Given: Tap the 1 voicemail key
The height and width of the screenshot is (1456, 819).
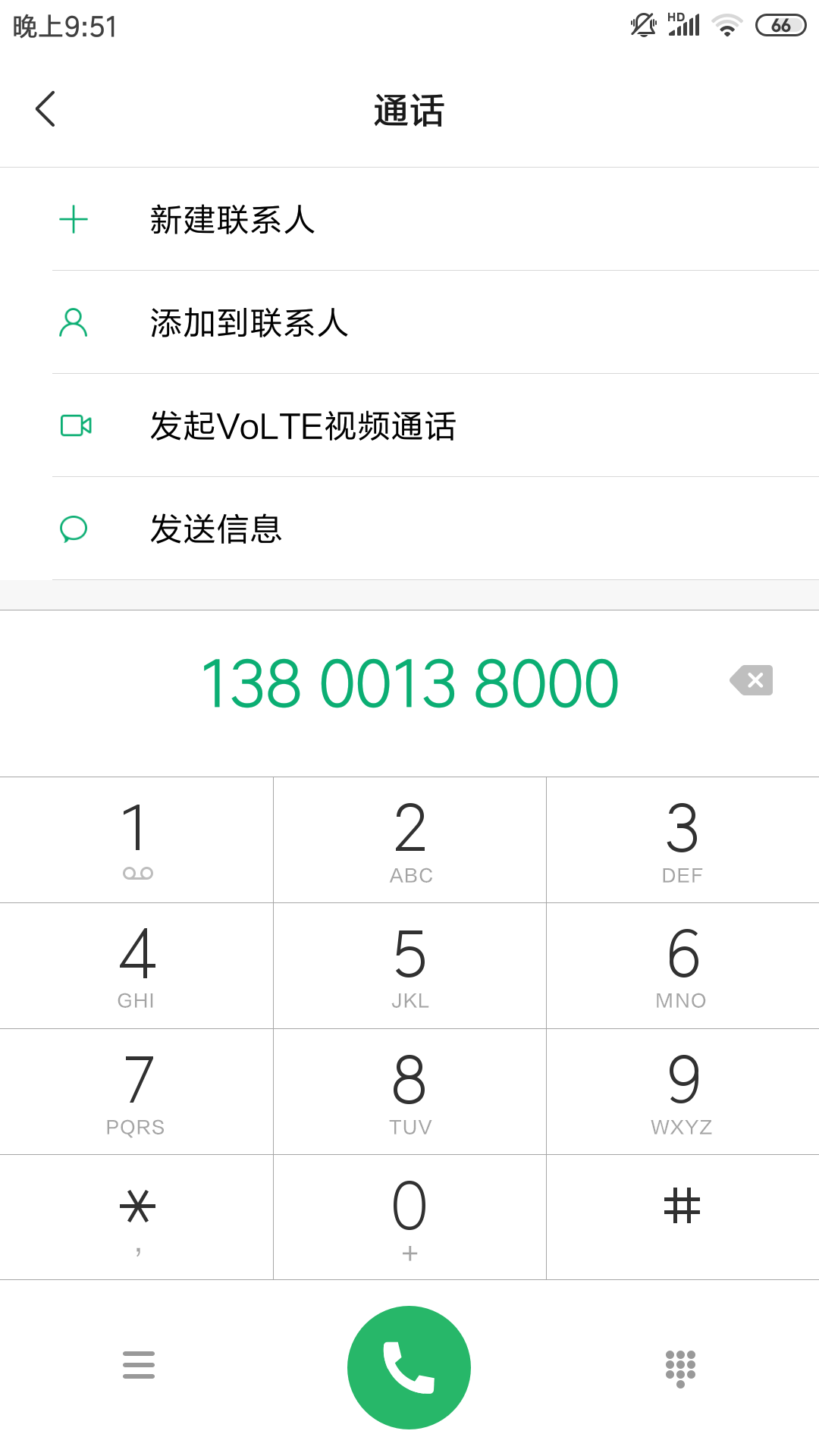Looking at the screenshot, I should (x=136, y=840).
